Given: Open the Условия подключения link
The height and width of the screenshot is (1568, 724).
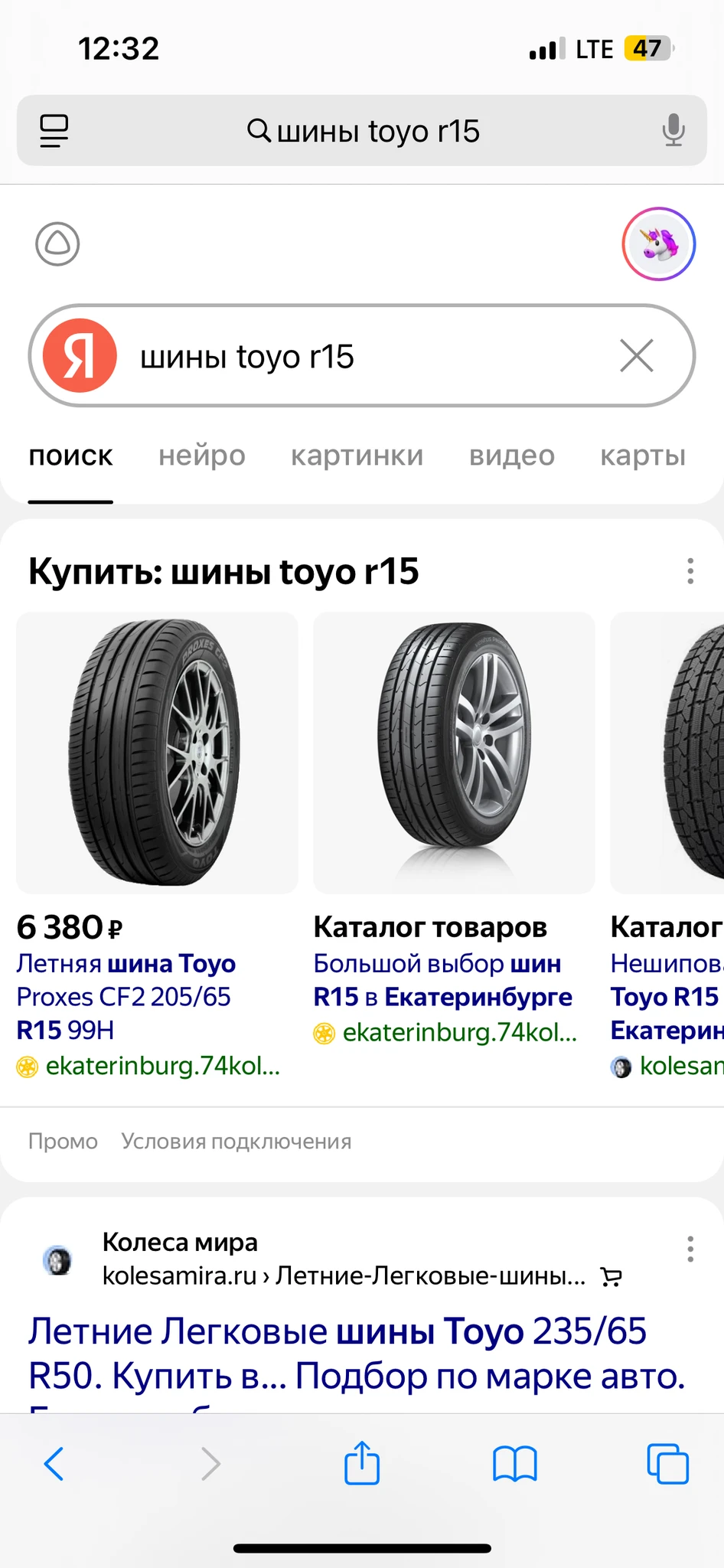Looking at the screenshot, I should 236,1142.
